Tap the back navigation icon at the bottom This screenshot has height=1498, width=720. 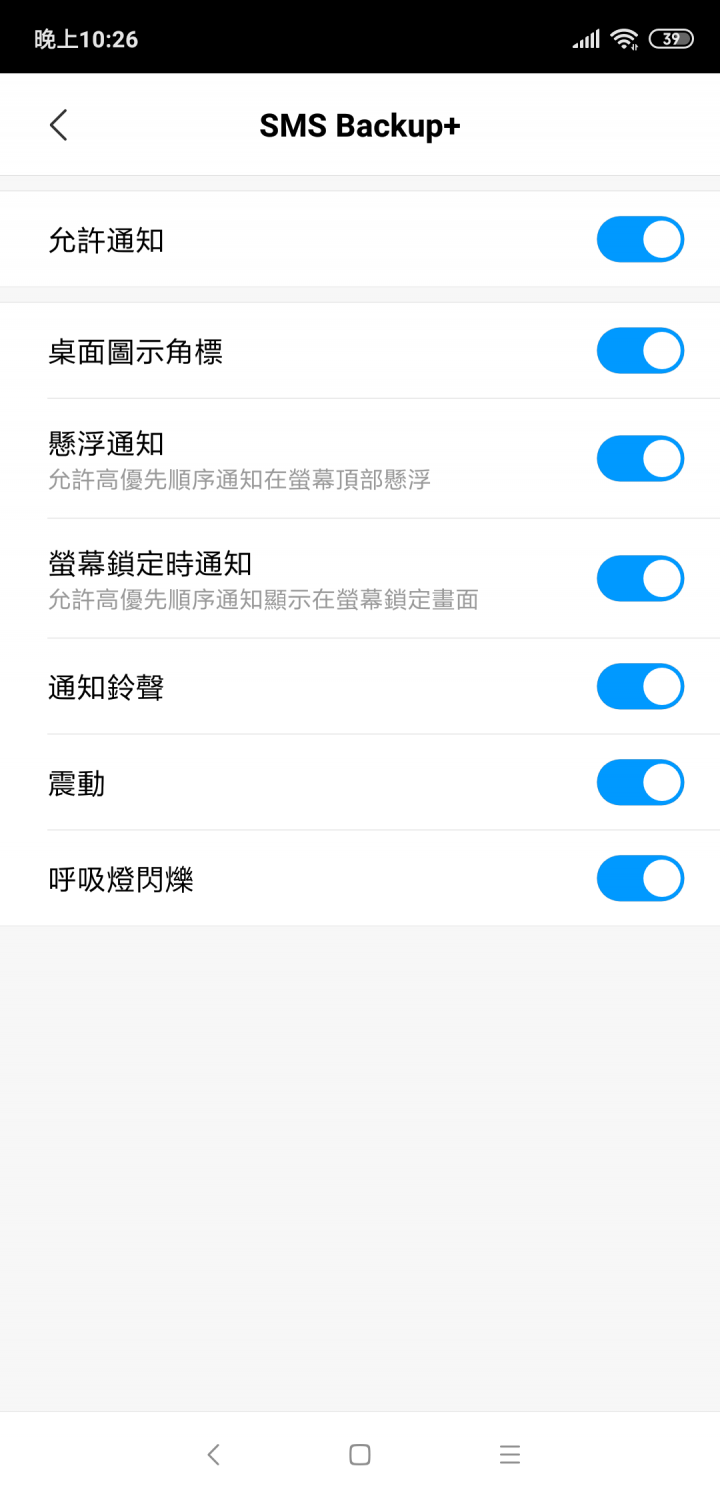(213, 1455)
